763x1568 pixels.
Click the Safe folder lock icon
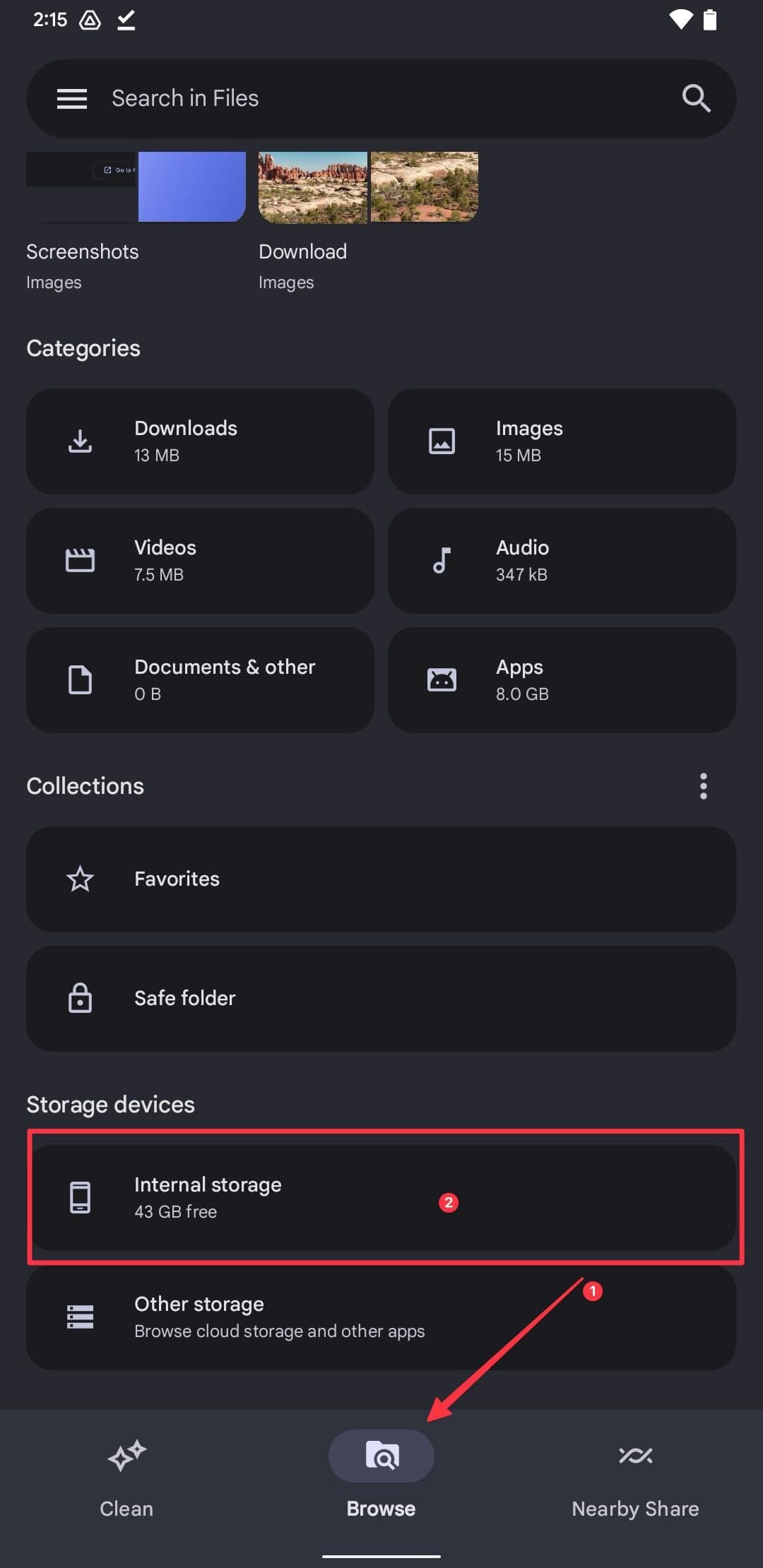80,998
